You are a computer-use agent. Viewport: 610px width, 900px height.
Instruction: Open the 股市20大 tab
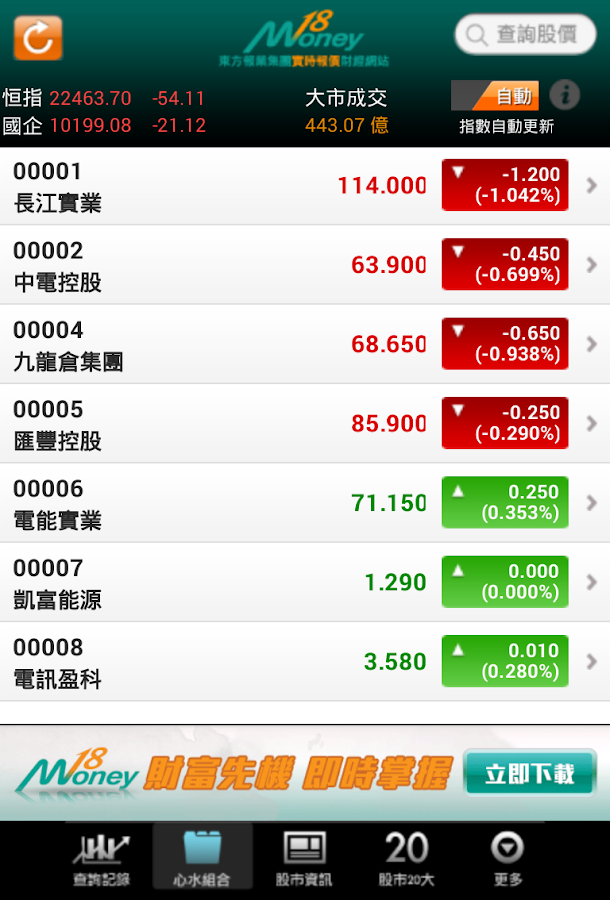point(406,859)
